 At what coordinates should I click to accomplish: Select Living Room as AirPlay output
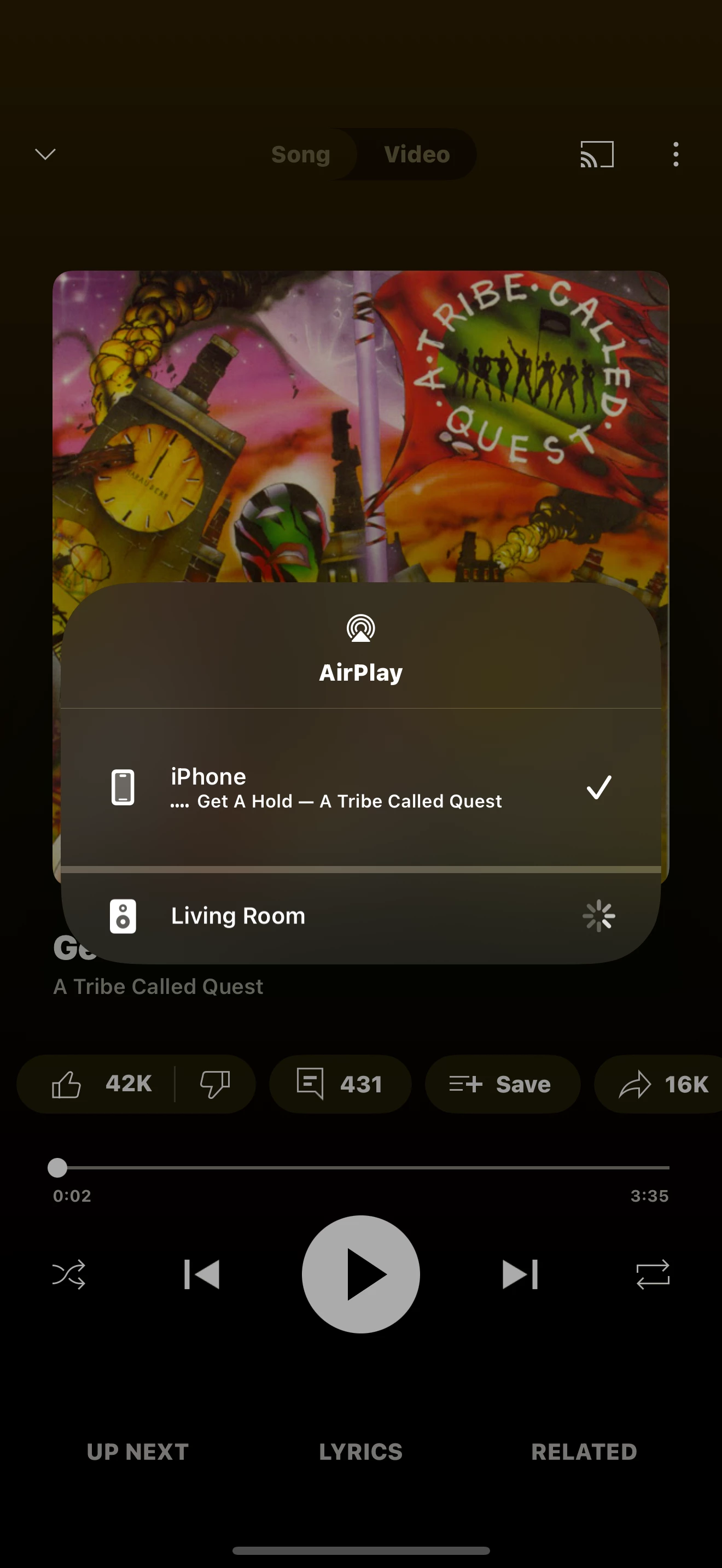tap(360, 916)
